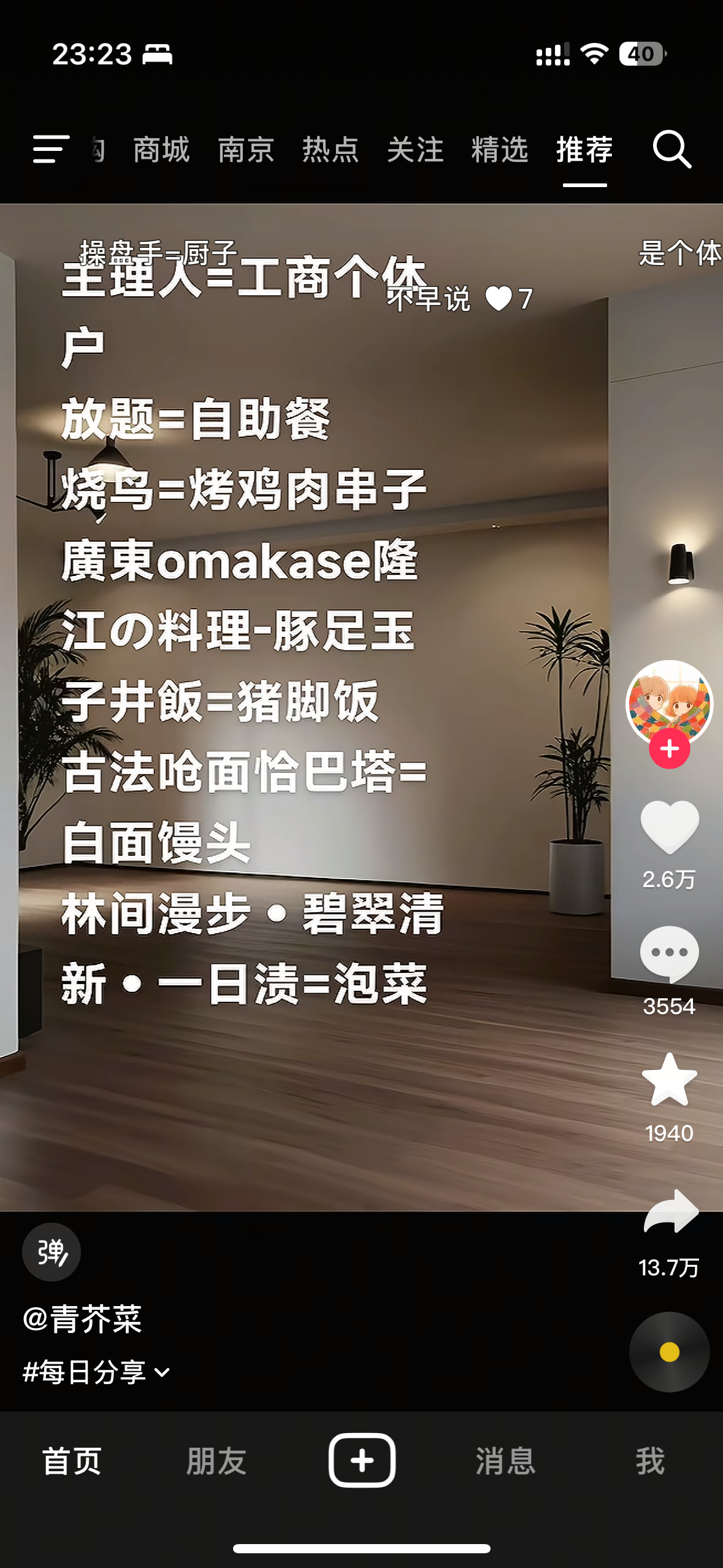Expand the #每日分享 caption
This screenshot has width=723, height=1568.
(x=96, y=1372)
